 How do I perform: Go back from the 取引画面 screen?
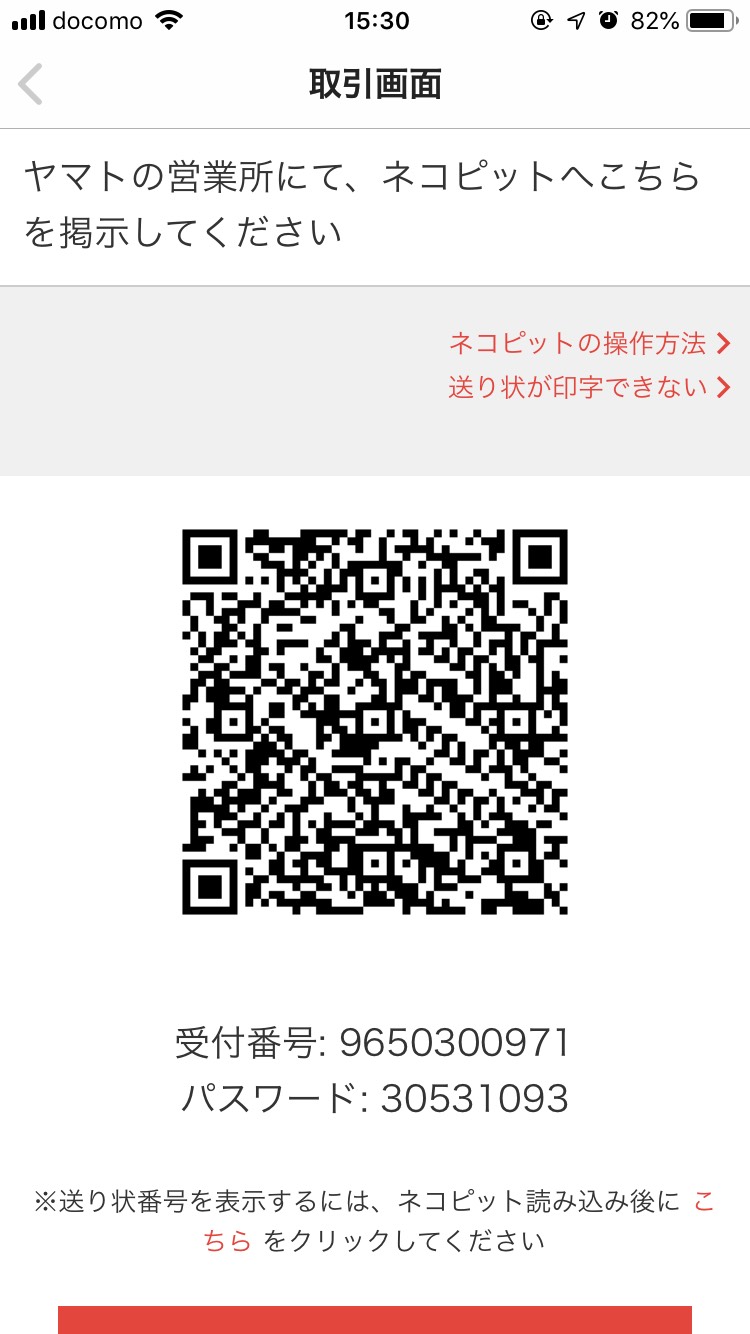(31, 85)
